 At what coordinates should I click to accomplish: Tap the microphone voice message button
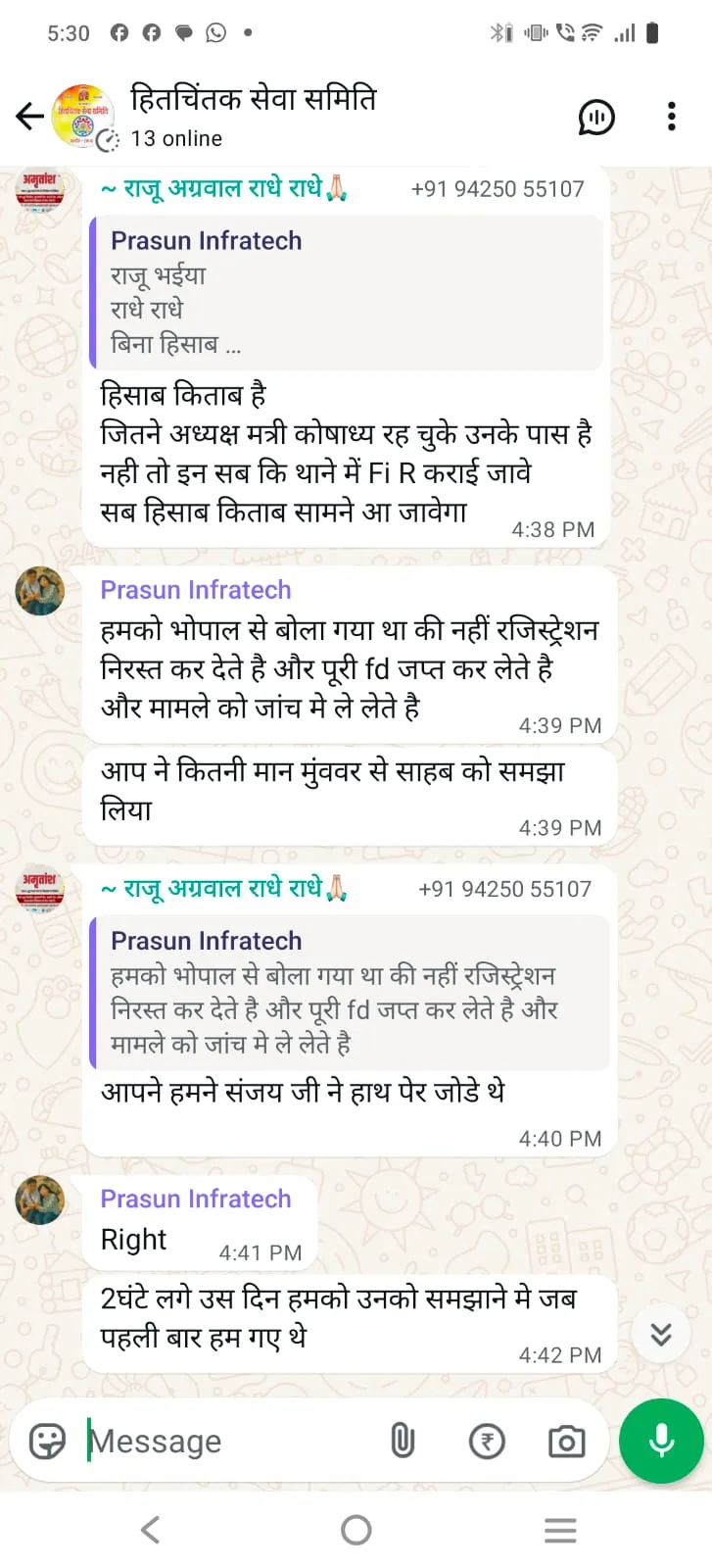pyautogui.click(x=661, y=1441)
